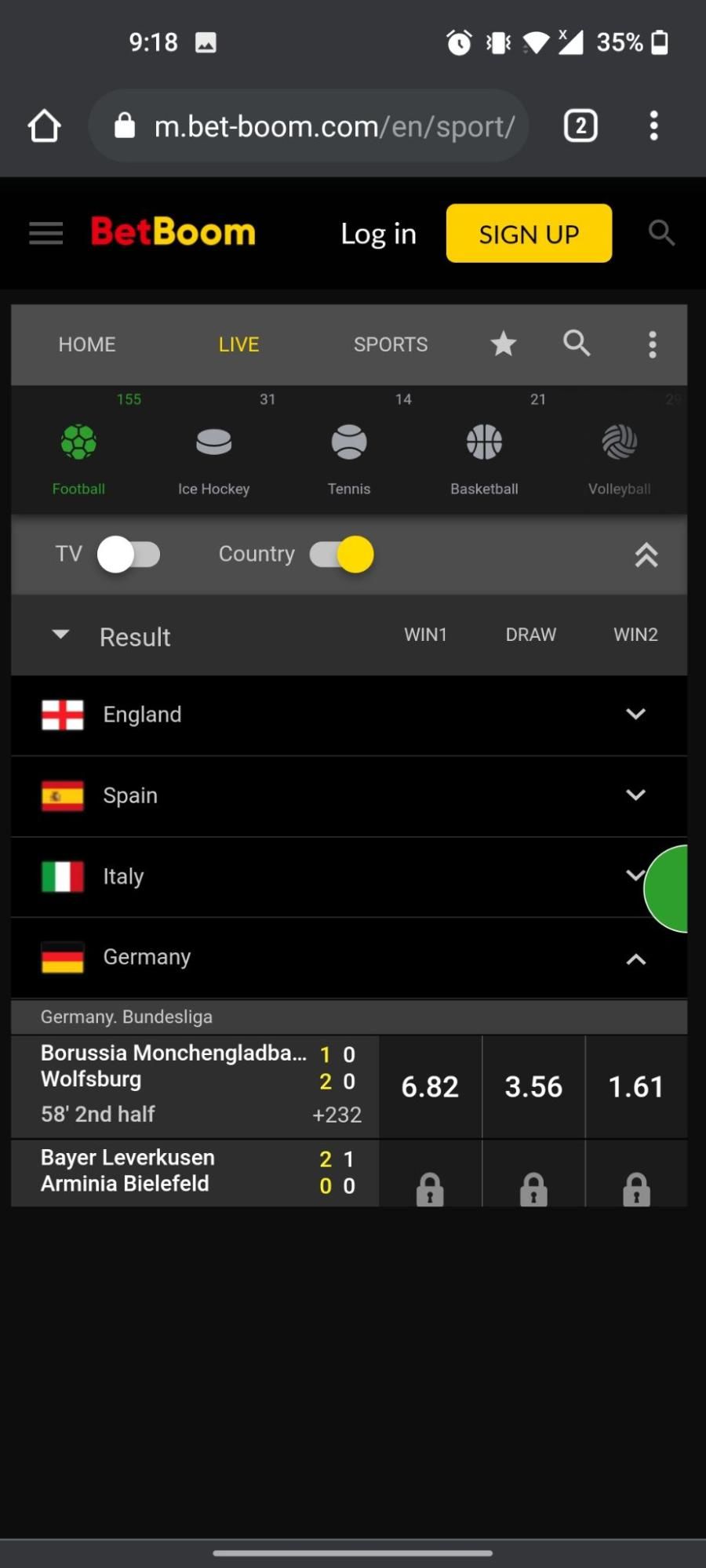The height and width of the screenshot is (1568, 706).
Task: Open the BetBoom hamburger menu
Action: [45, 233]
